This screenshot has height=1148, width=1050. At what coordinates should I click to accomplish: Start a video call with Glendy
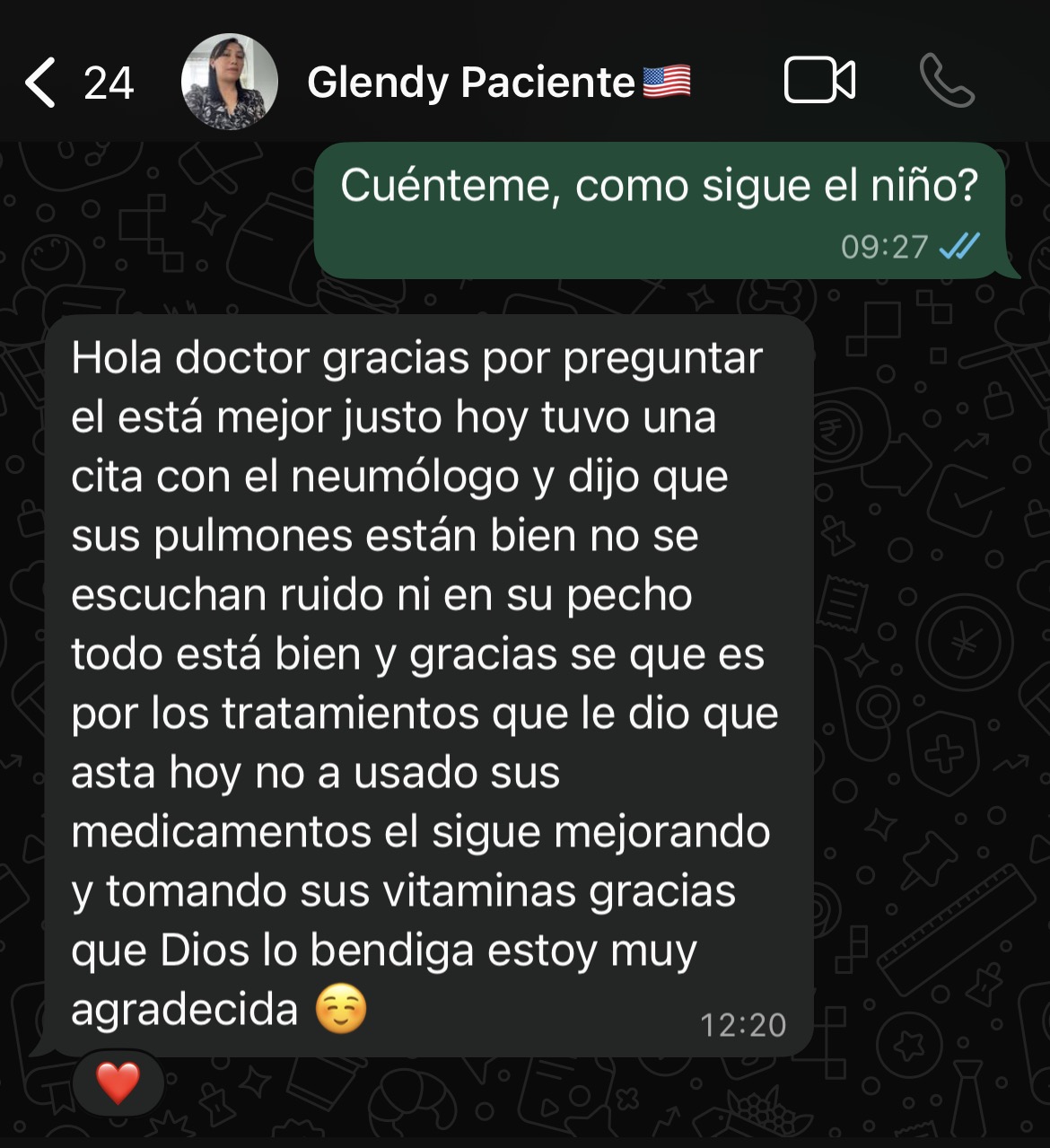pos(819,82)
